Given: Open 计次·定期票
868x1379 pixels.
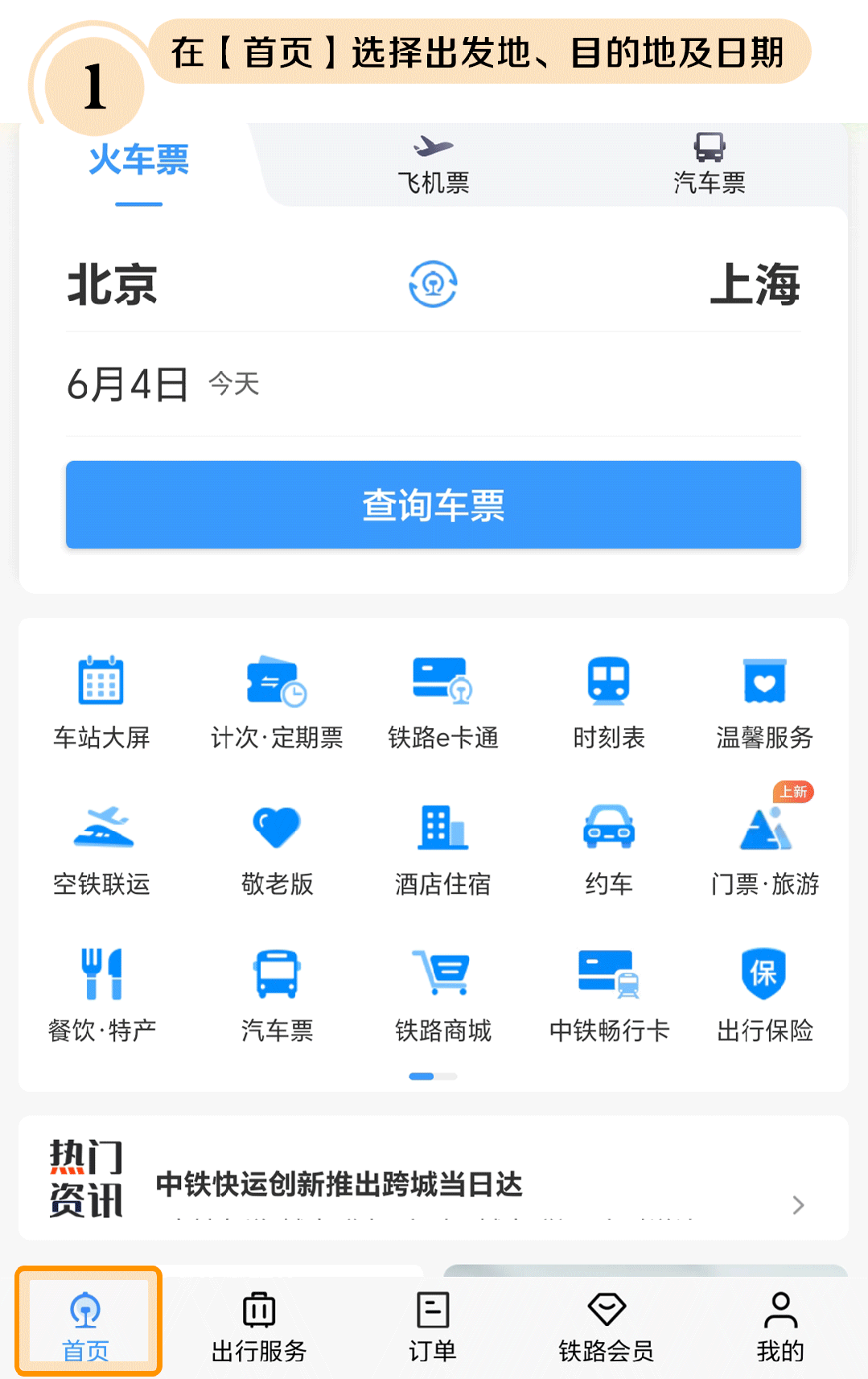Looking at the screenshot, I should point(277,702).
